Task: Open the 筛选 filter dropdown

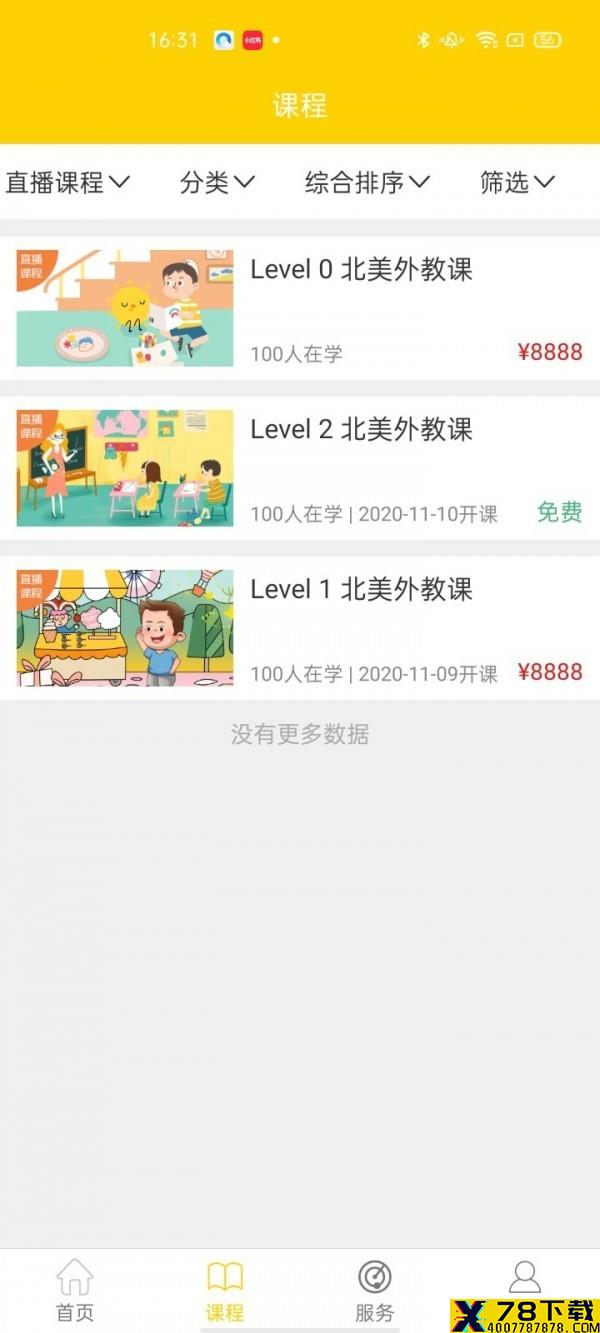Action: (517, 182)
